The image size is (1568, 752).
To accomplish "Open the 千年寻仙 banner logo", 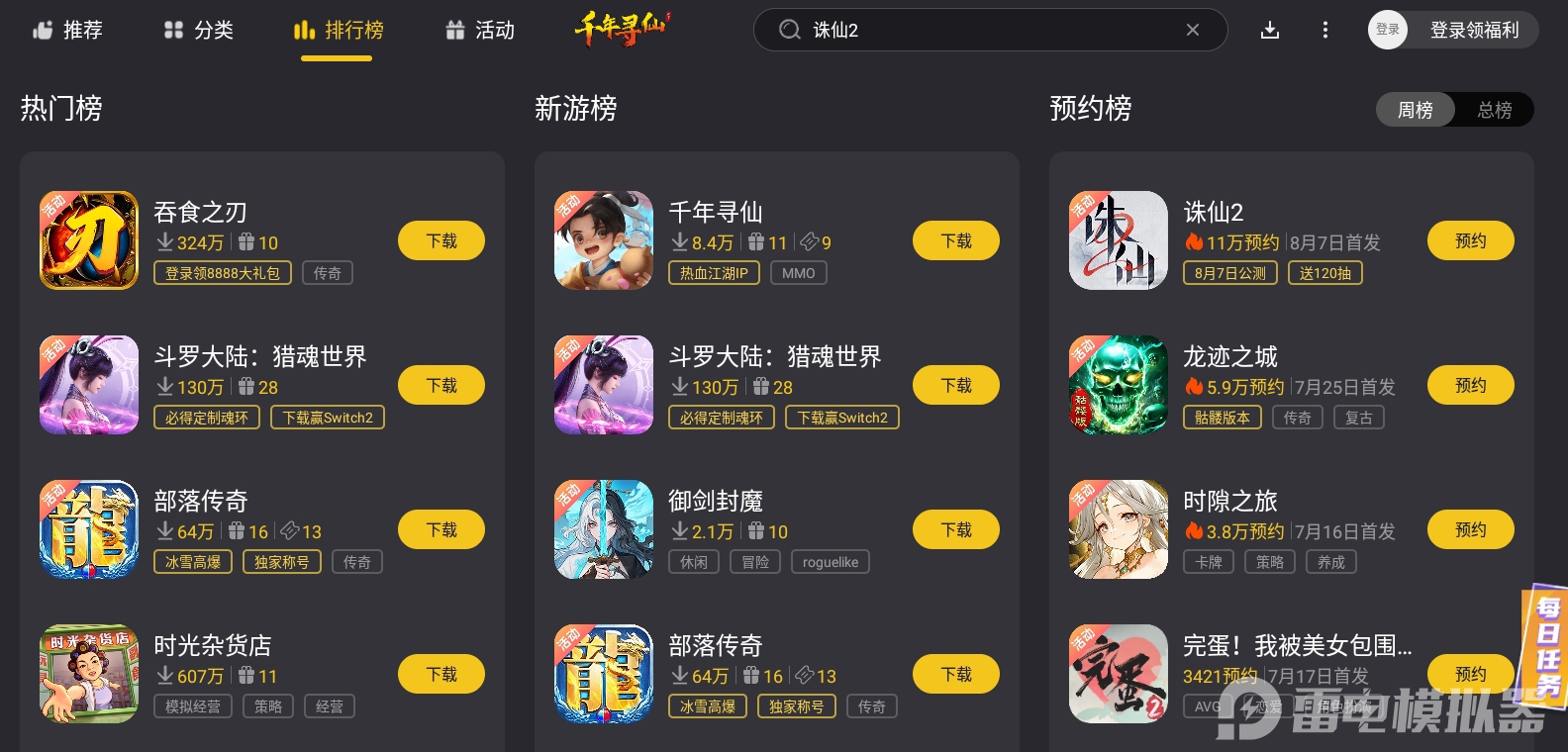I will tap(623, 30).
